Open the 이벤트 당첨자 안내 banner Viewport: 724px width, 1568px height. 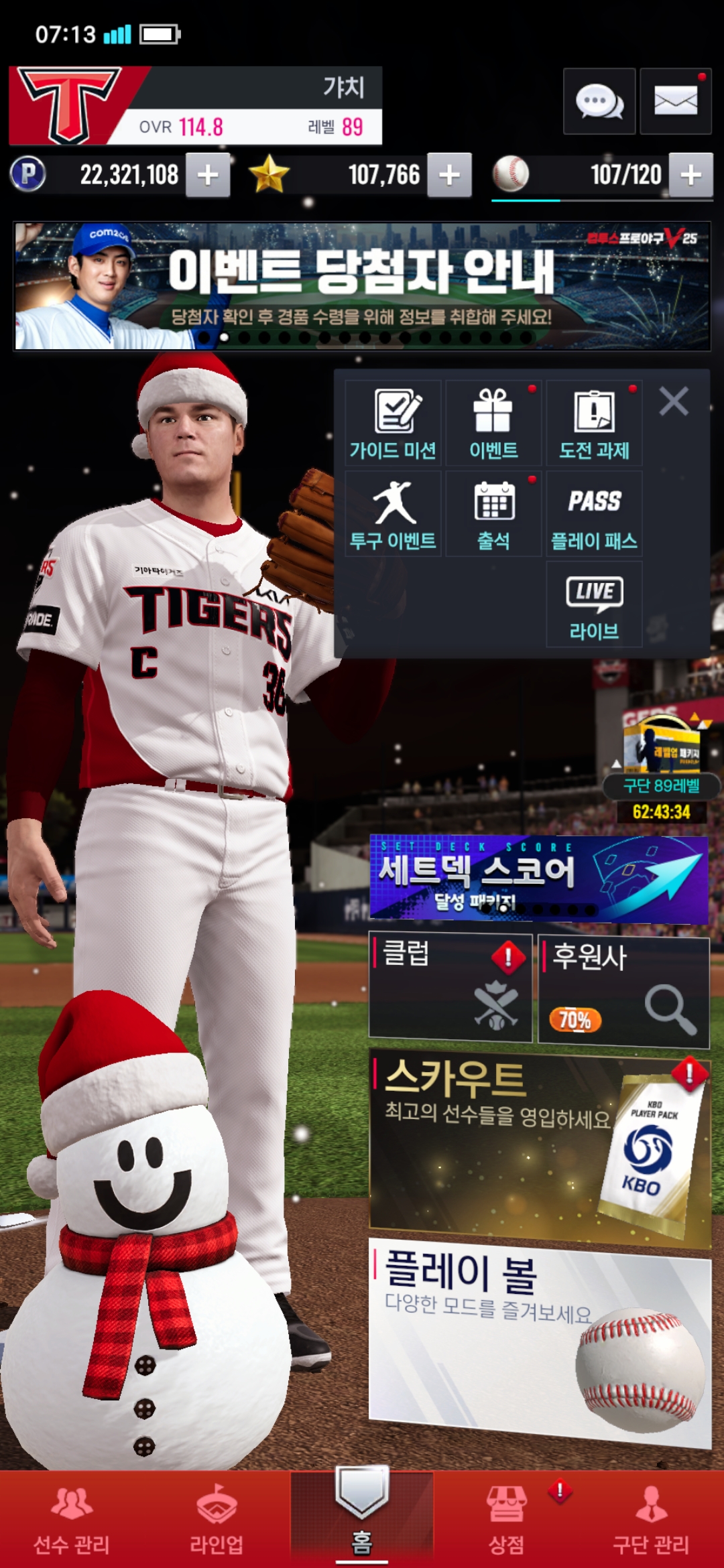coord(362,286)
